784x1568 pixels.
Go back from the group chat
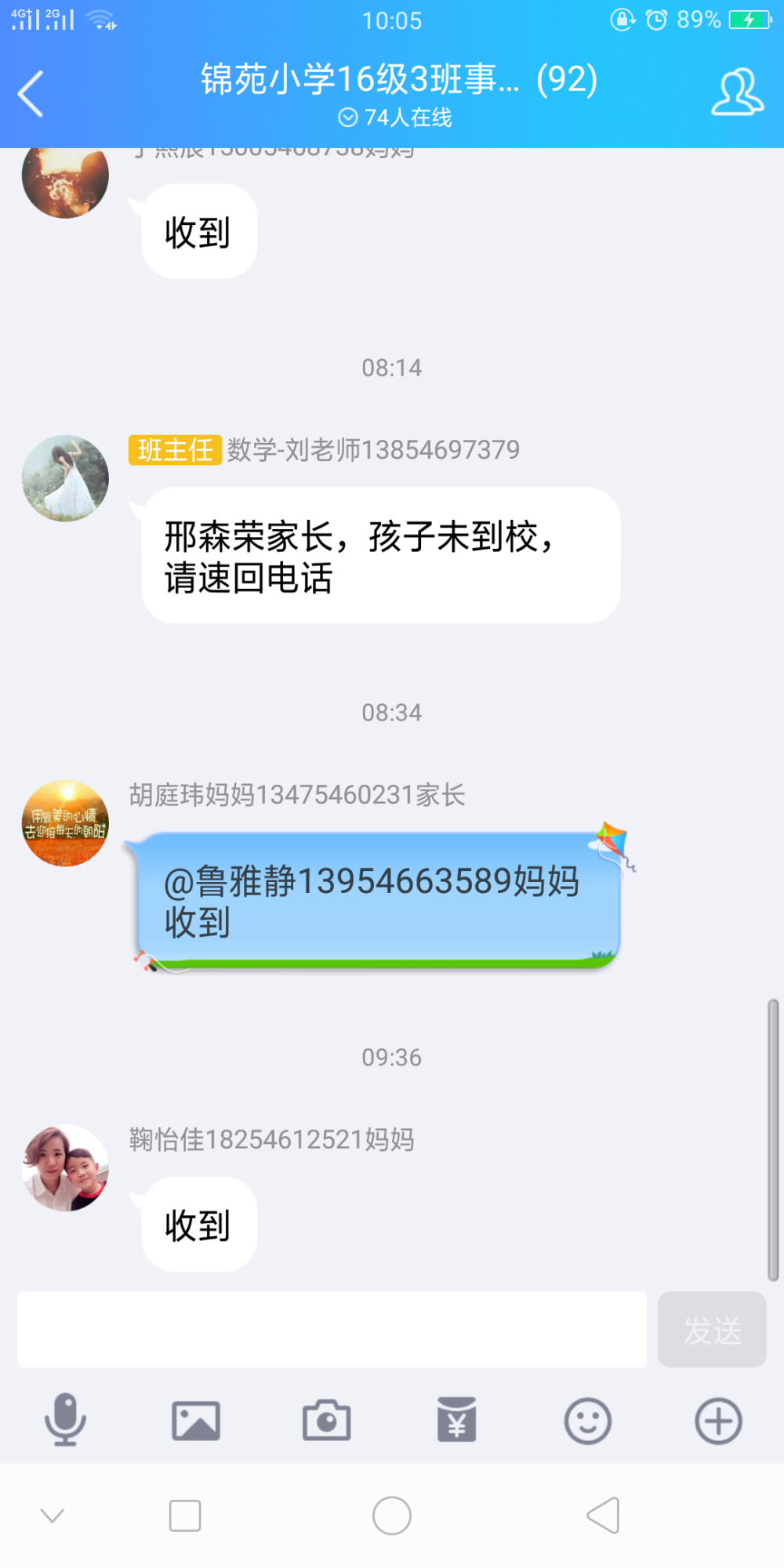[x=31, y=94]
